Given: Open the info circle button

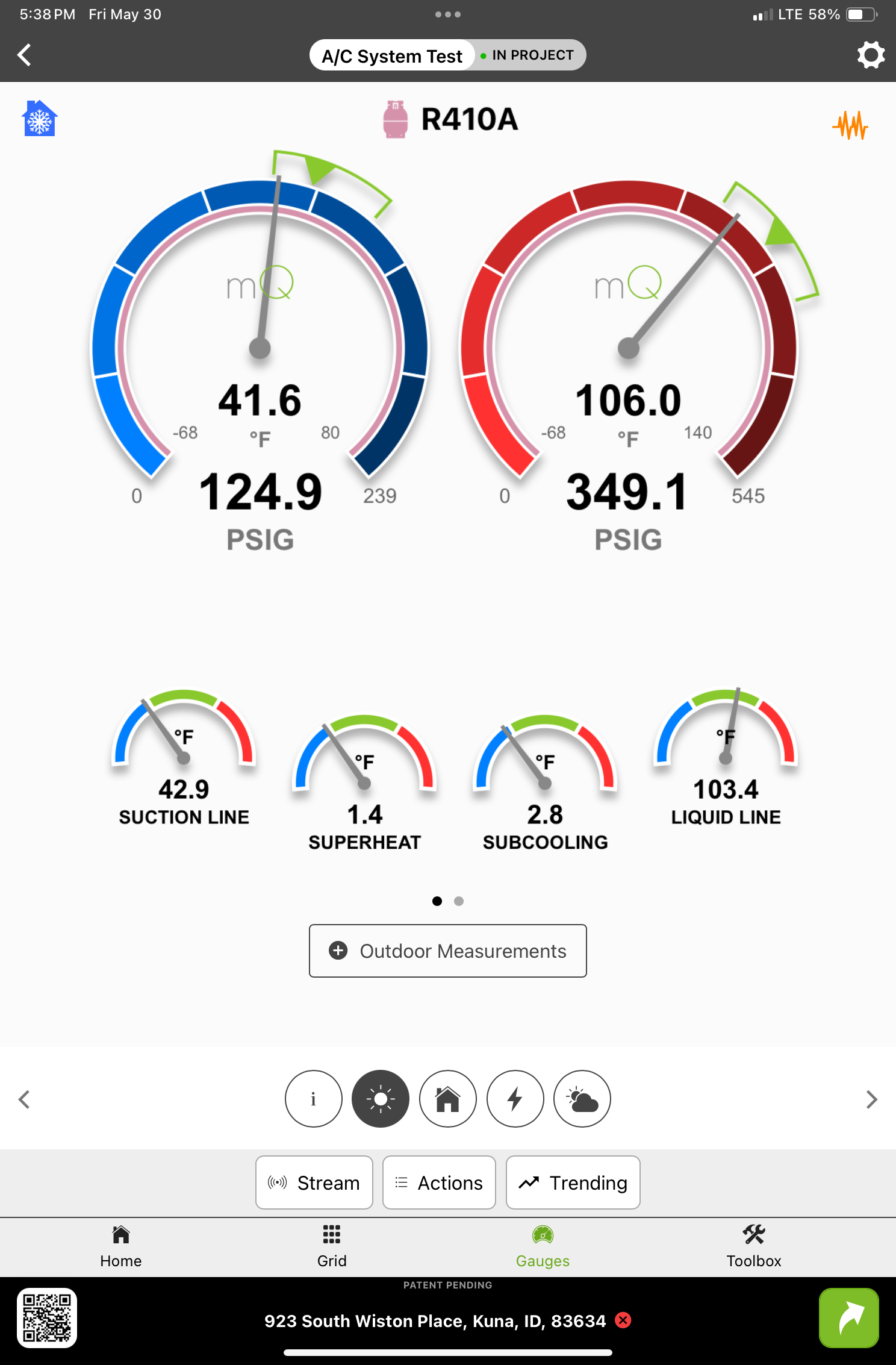Looking at the screenshot, I should (x=313, y=1099).
